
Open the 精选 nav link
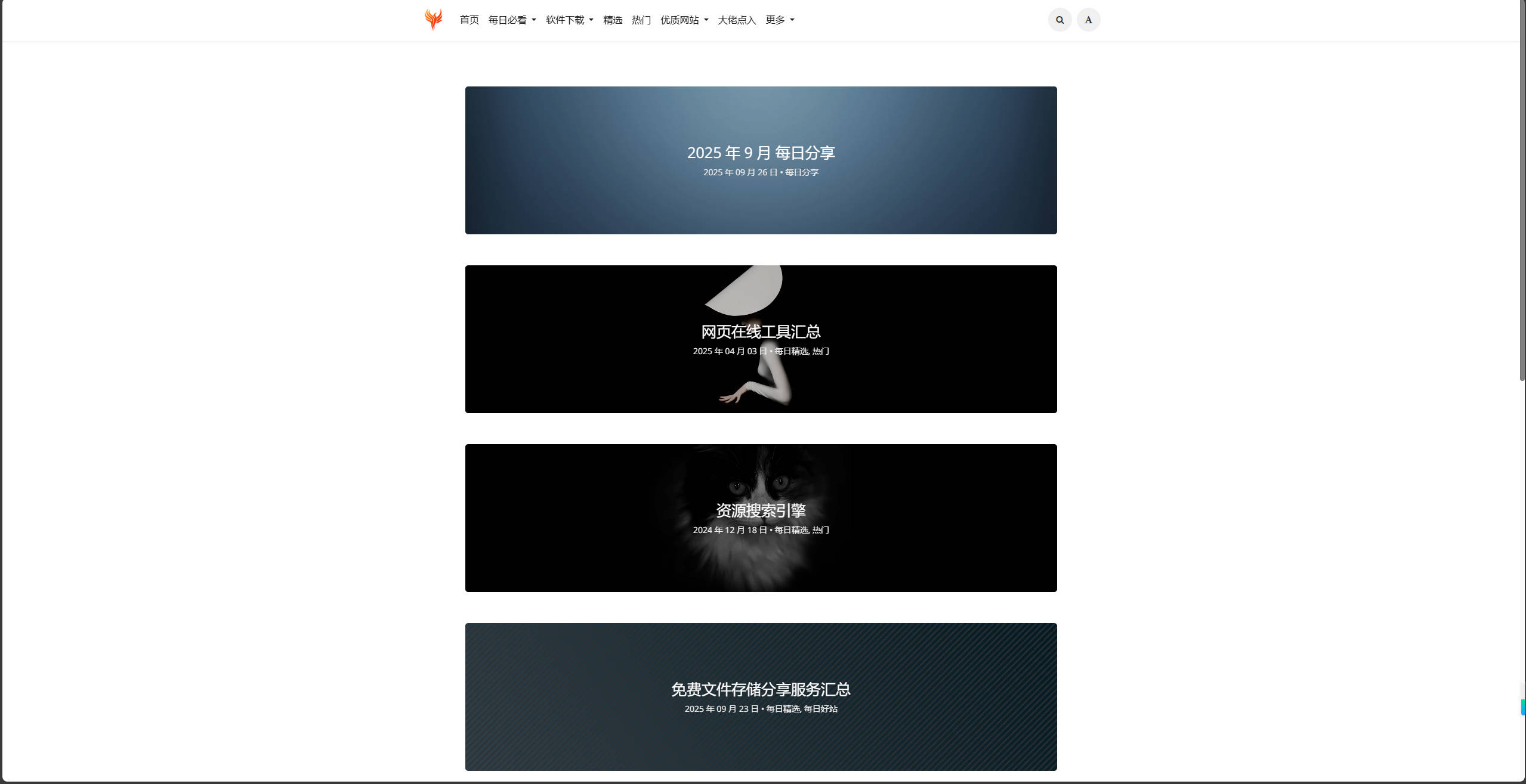click(x=612, y=20)
